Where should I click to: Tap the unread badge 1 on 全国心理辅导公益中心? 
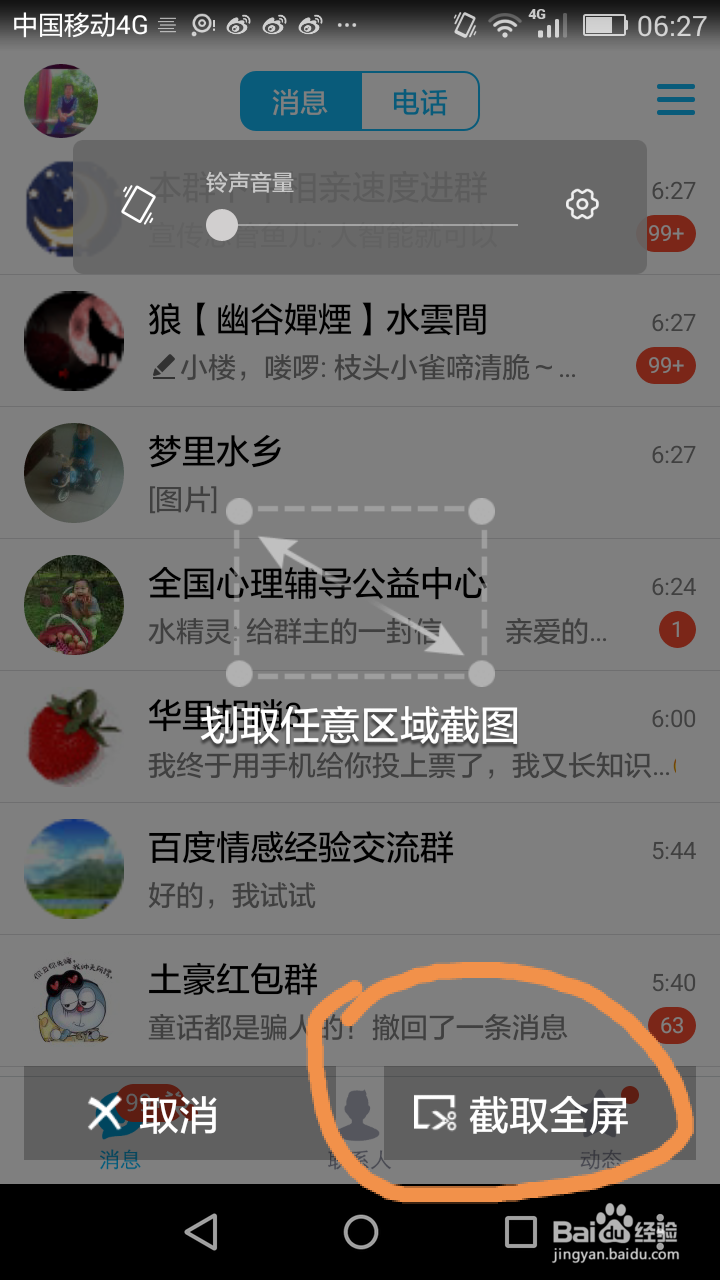pos(676,630)
